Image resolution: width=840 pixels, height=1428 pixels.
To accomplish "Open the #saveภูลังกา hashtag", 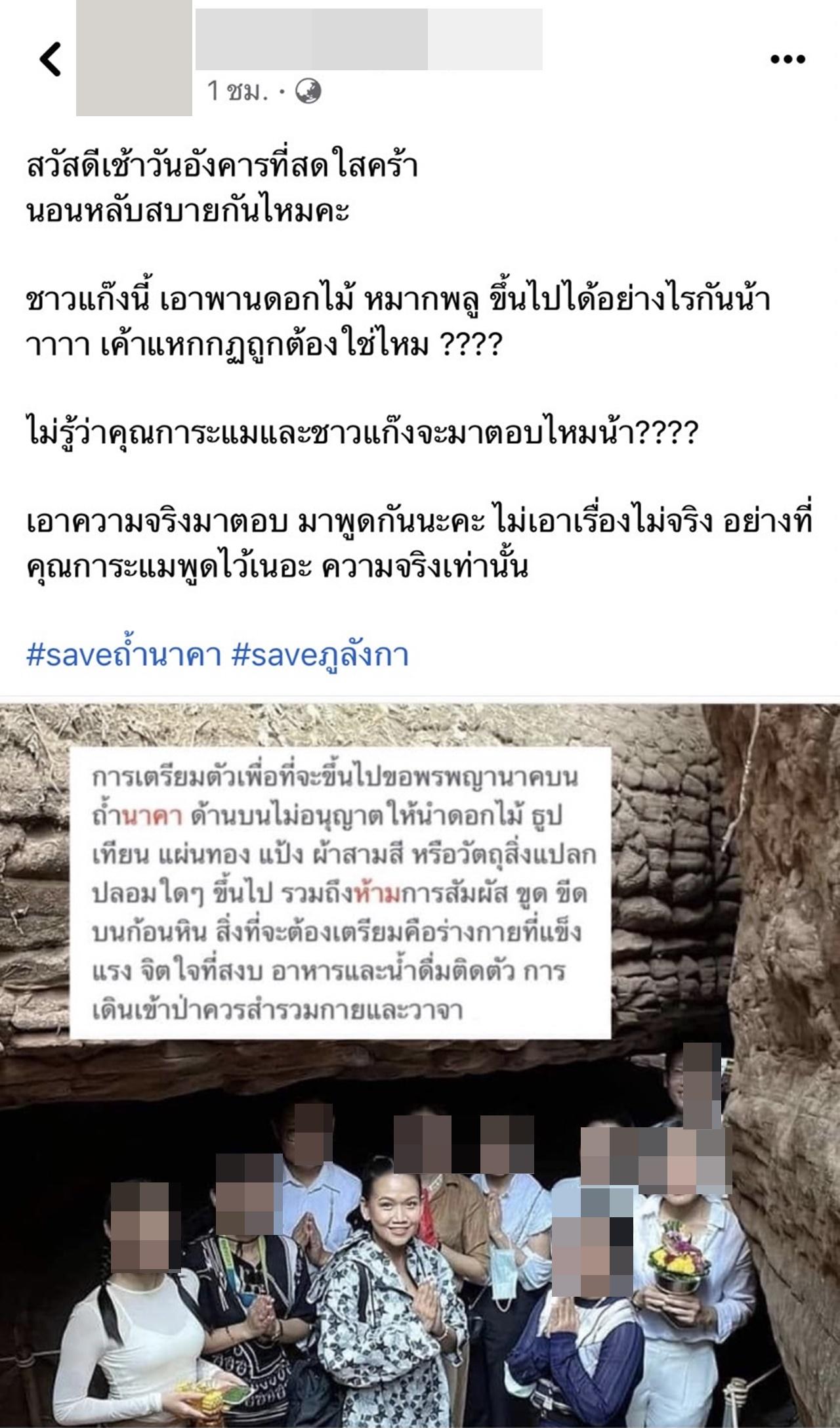I will (320, 655).
